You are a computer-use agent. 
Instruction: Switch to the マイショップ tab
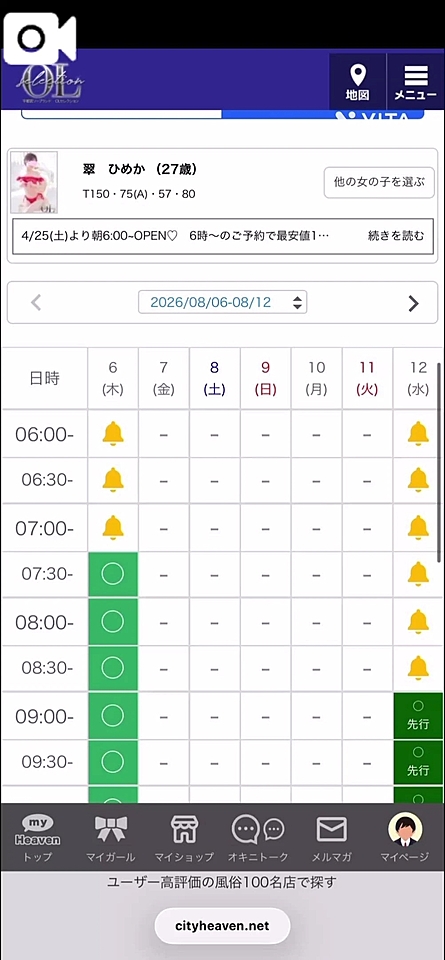[x=184, y=838]
